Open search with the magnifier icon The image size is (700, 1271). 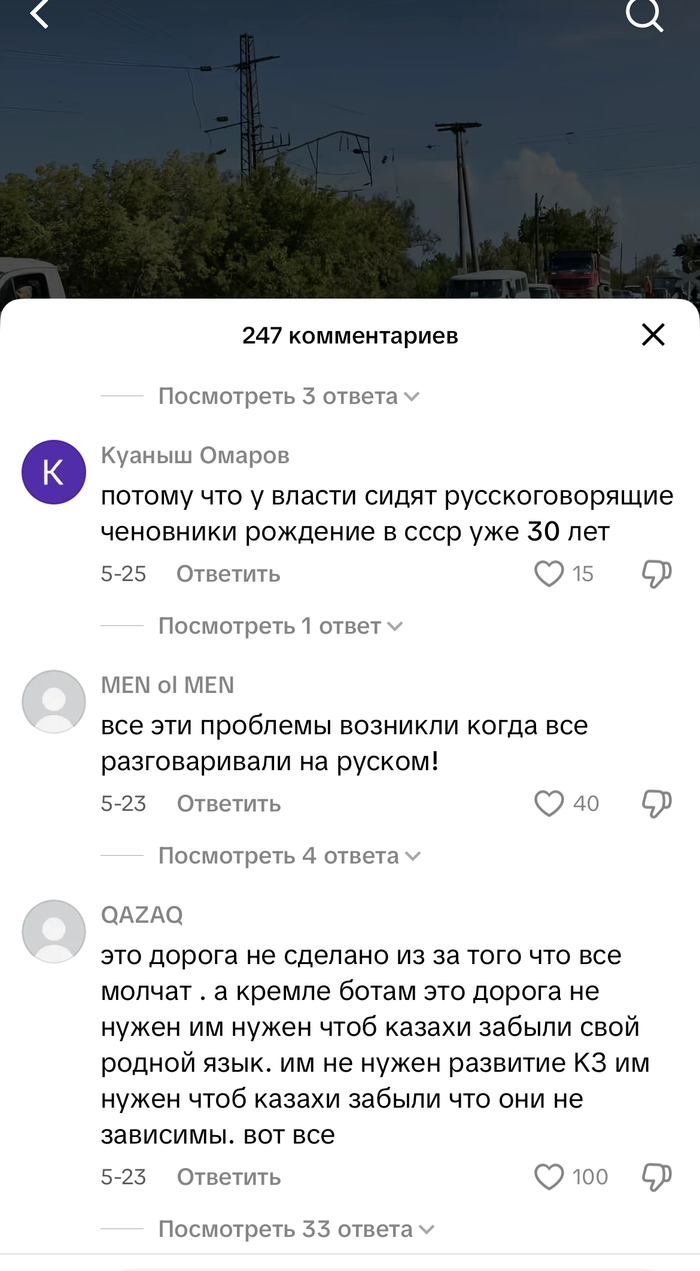644,15
